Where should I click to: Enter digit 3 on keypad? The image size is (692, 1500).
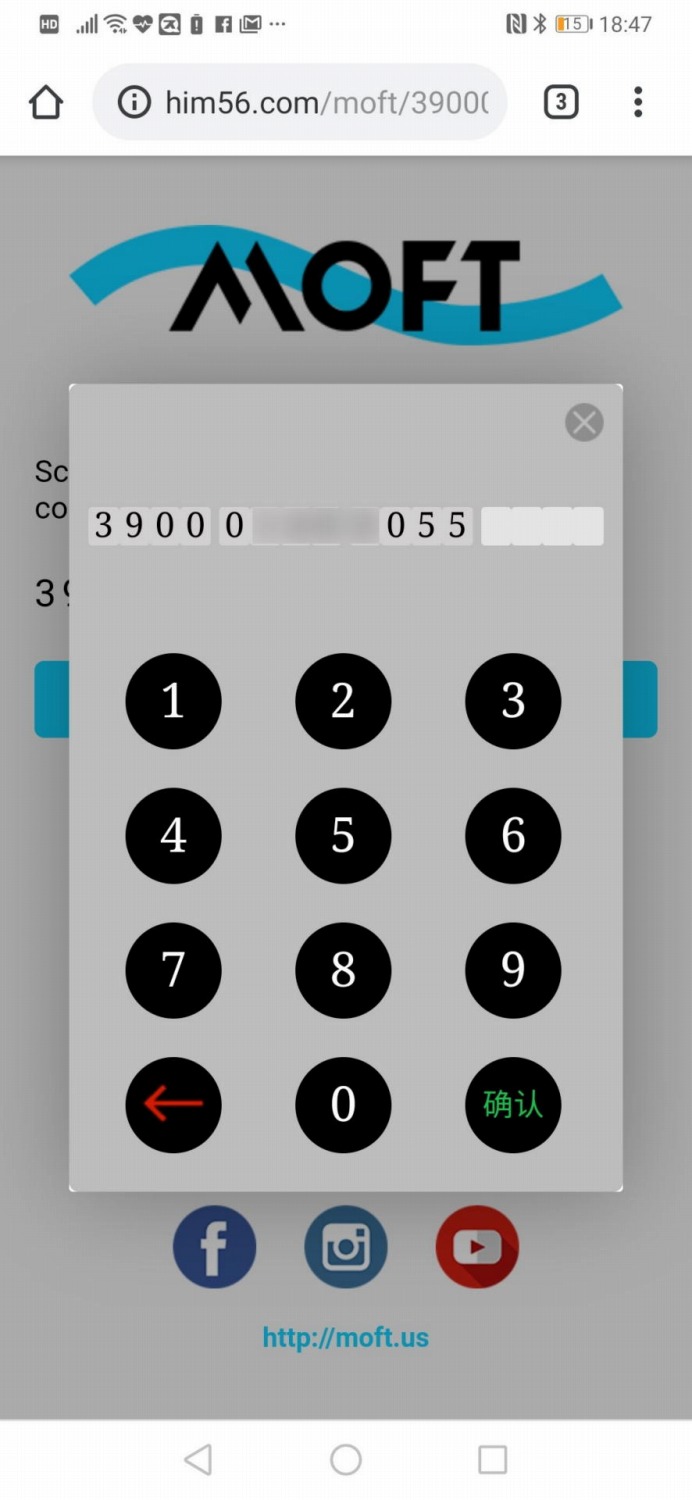click(x=513, y=701)
